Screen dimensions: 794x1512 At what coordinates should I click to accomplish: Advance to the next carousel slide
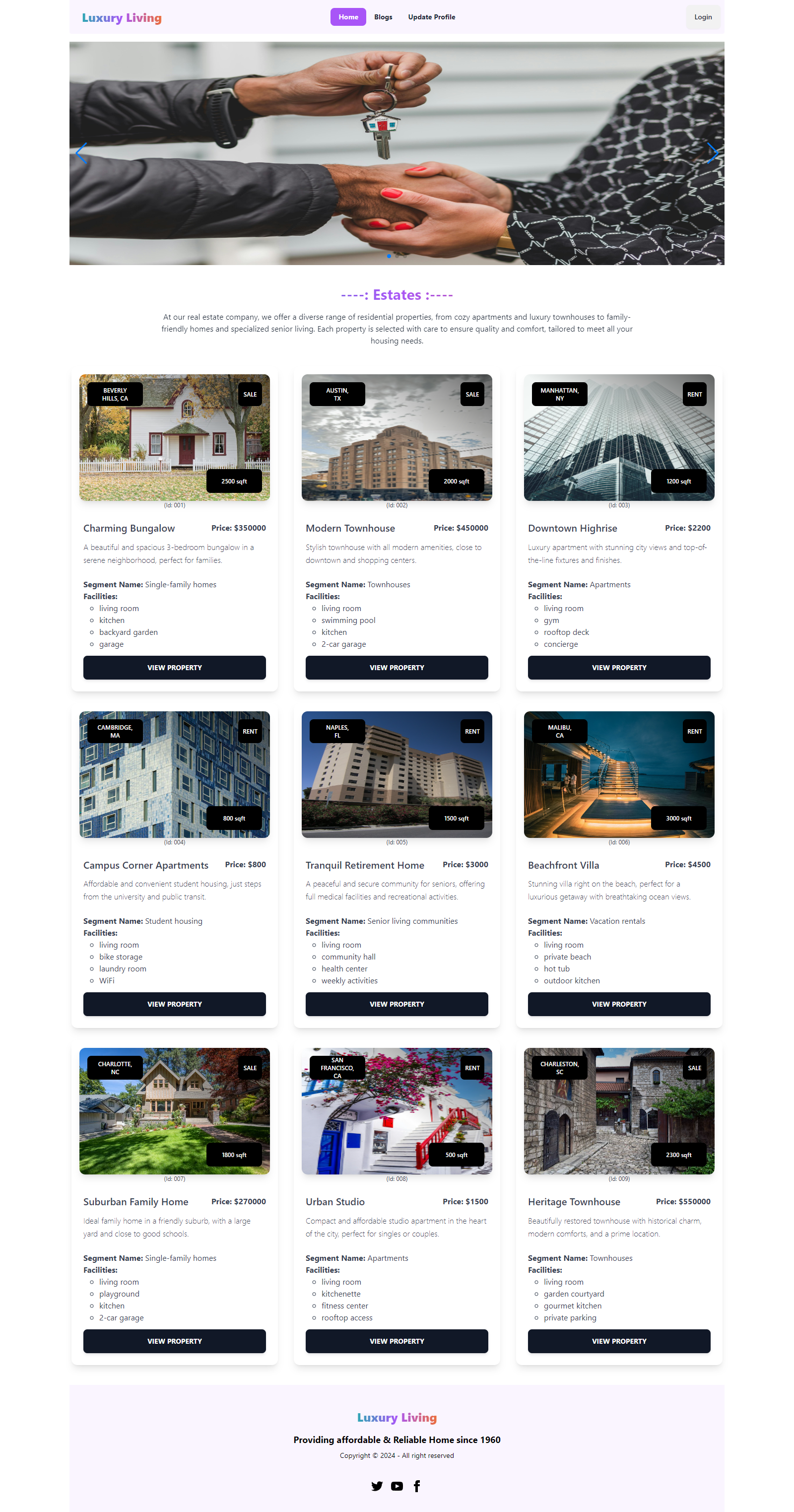[712, 153]
